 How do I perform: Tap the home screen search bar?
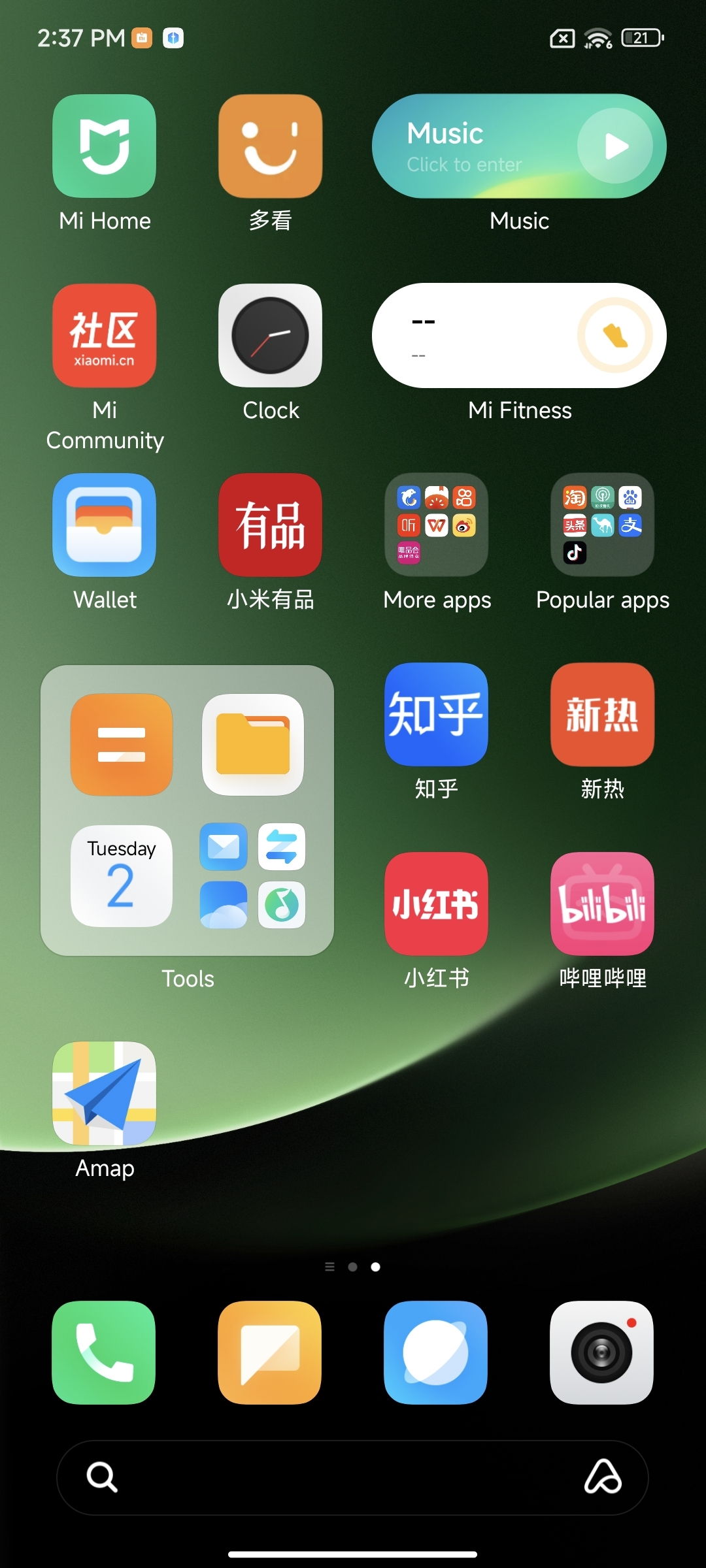pos(340,1477)
